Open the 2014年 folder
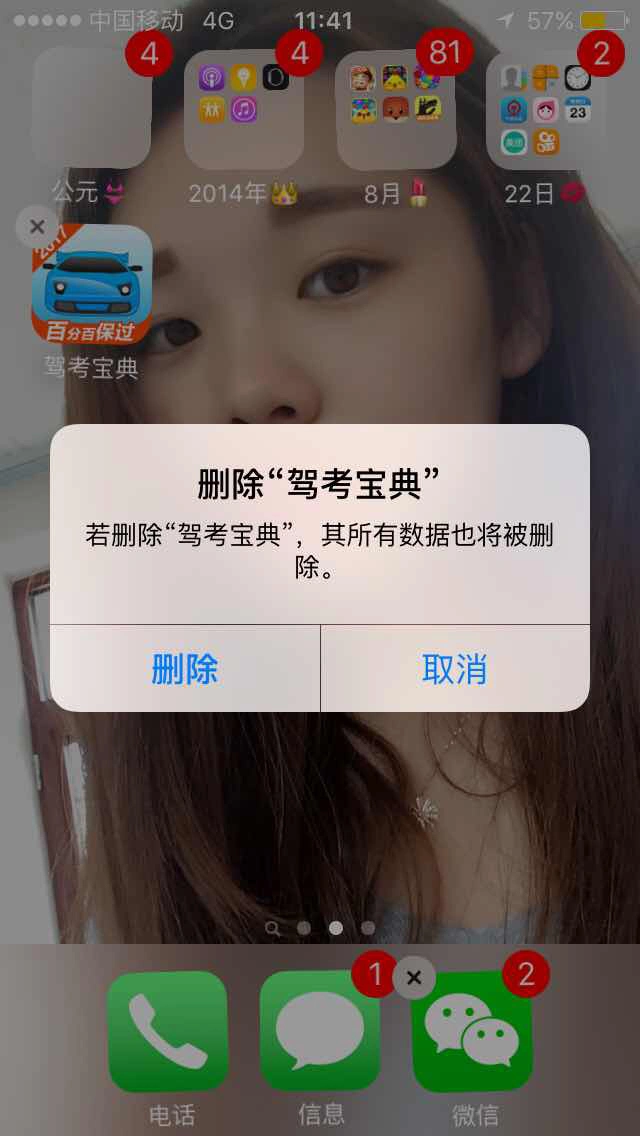 (x=244, y=108)
